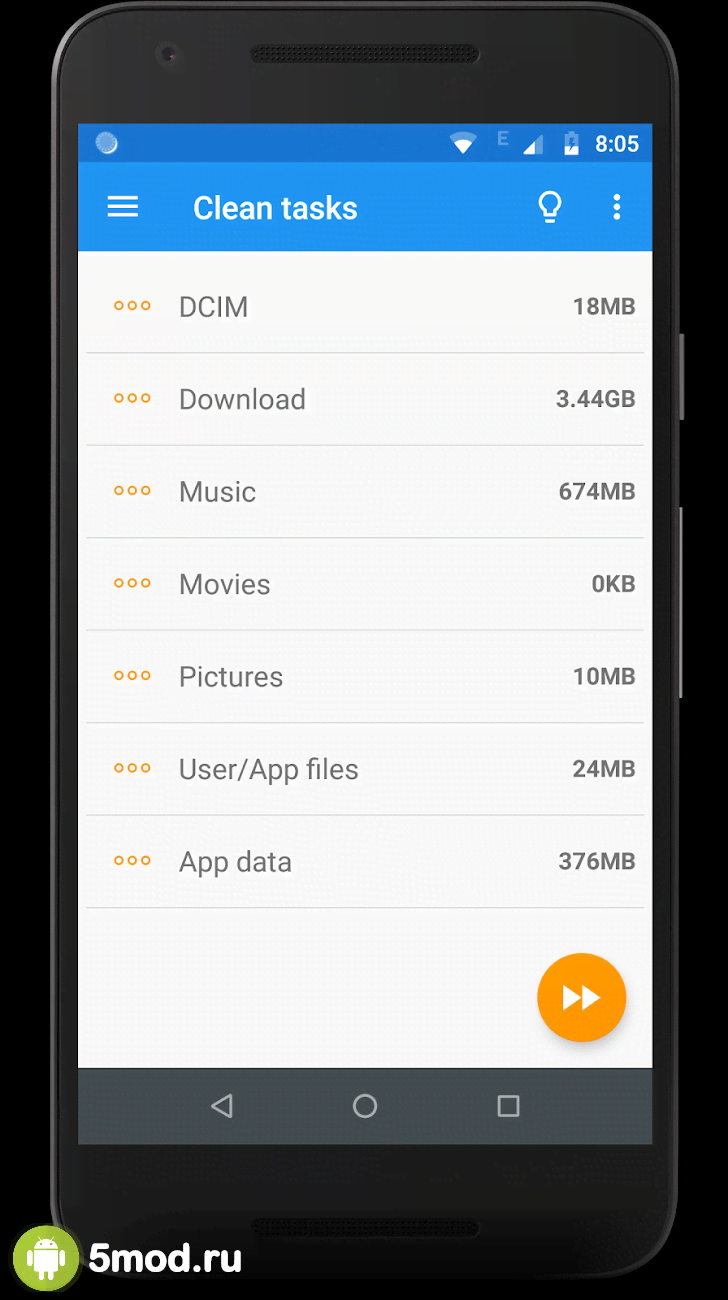Tap the orange fast-forward floating button

pyautogui.click(x=581, y=997)
